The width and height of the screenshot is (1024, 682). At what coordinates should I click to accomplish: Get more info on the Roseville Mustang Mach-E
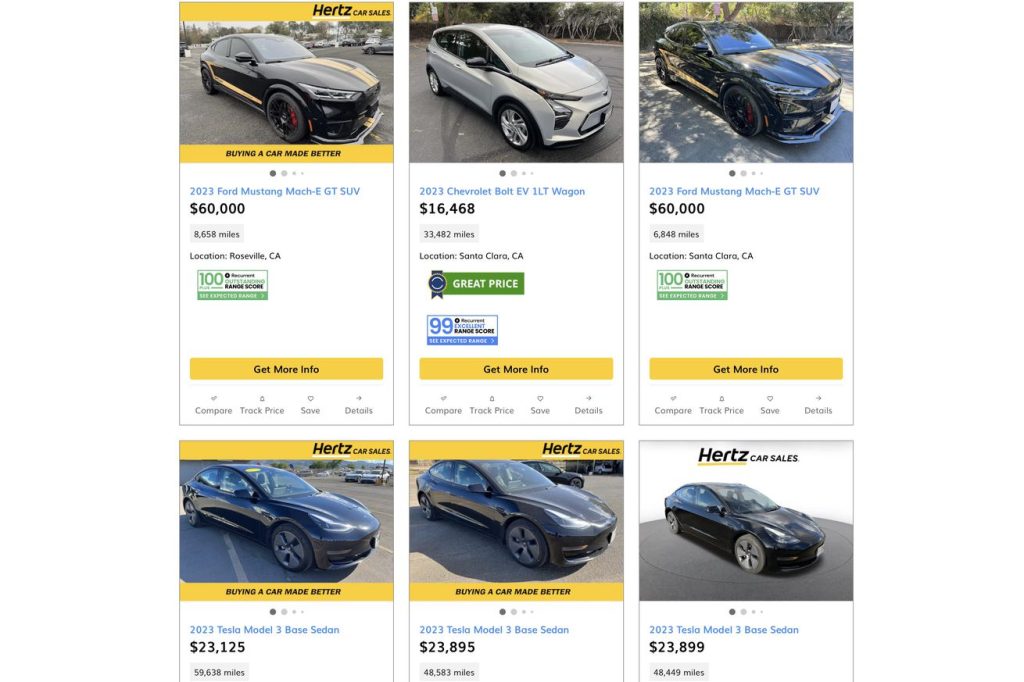(x=286, y=369)
